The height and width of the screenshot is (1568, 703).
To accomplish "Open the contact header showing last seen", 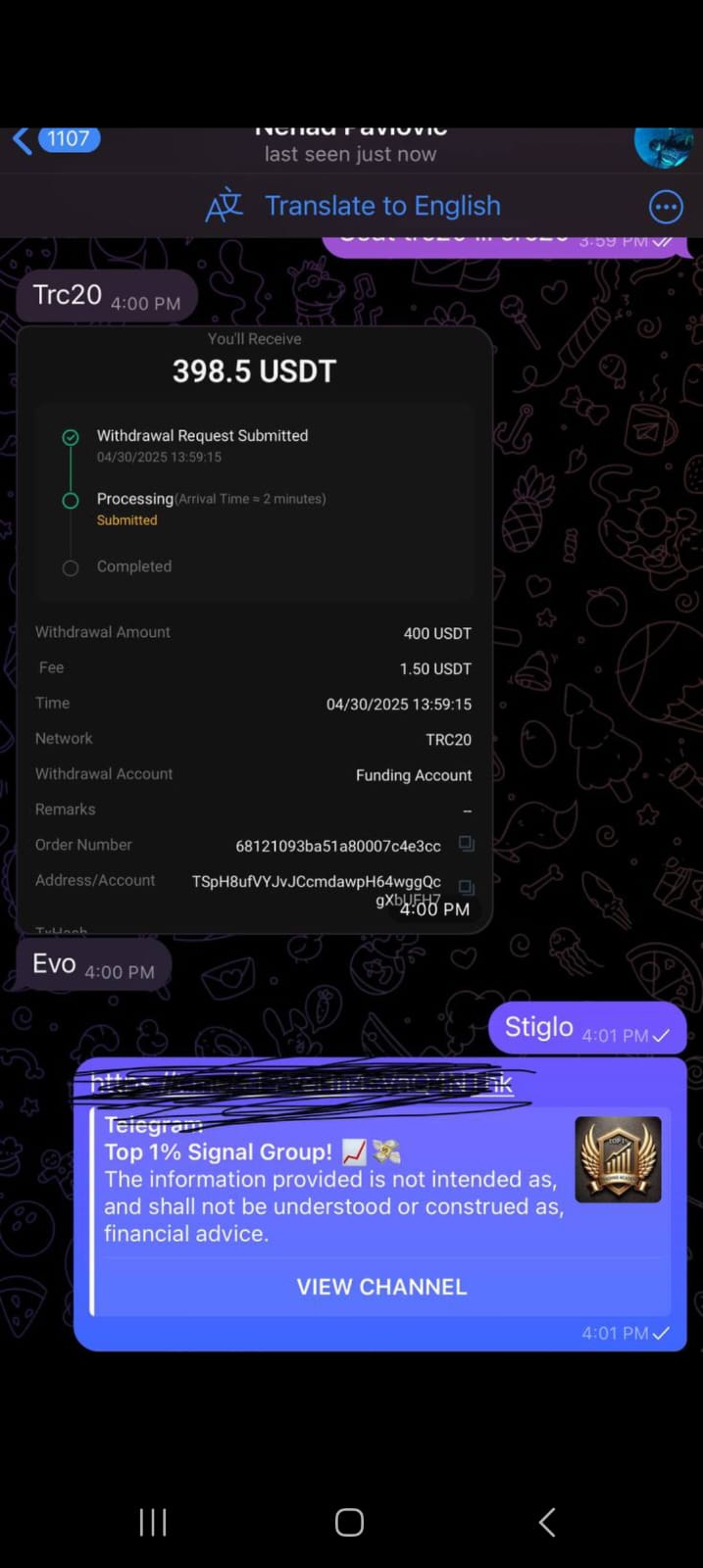I will [350, 145].
